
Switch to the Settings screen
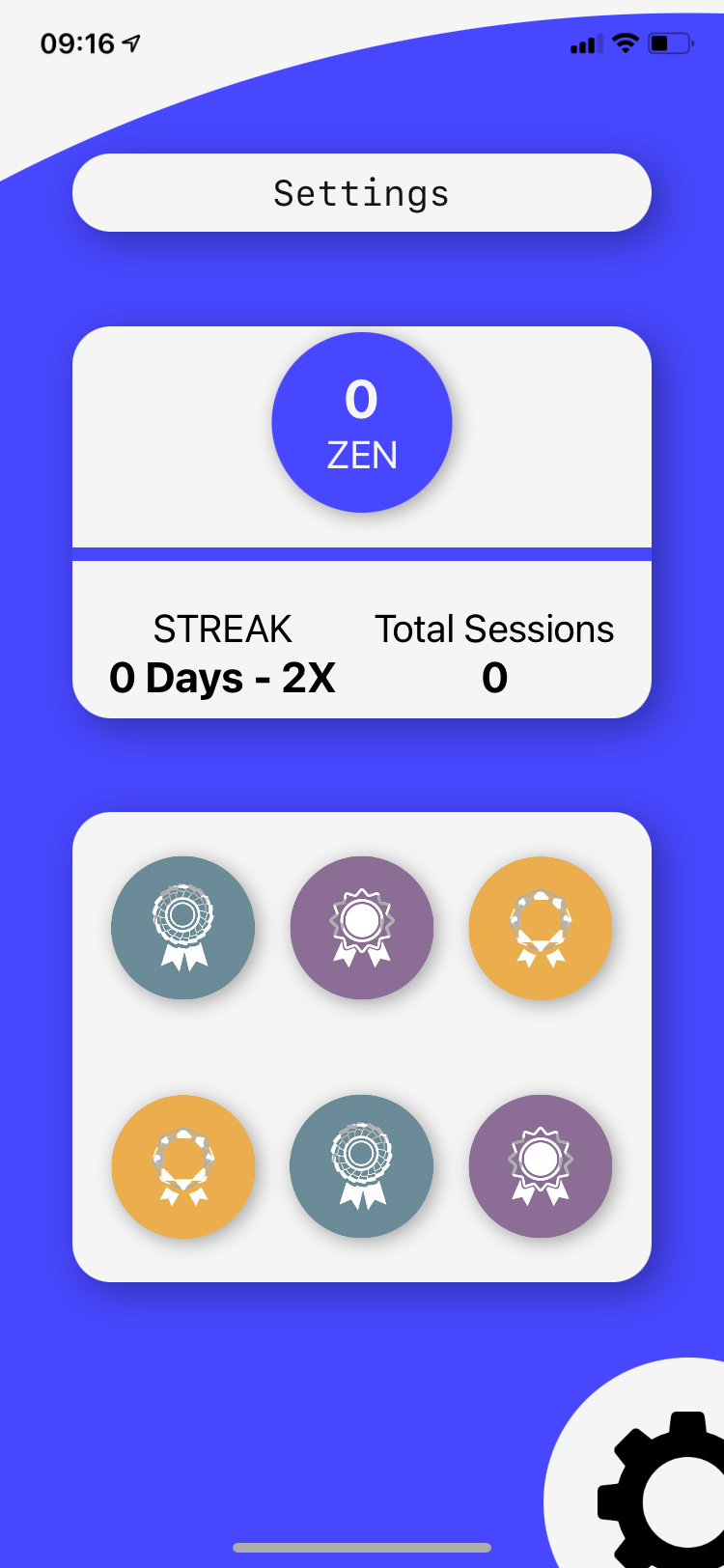(362, 193)
